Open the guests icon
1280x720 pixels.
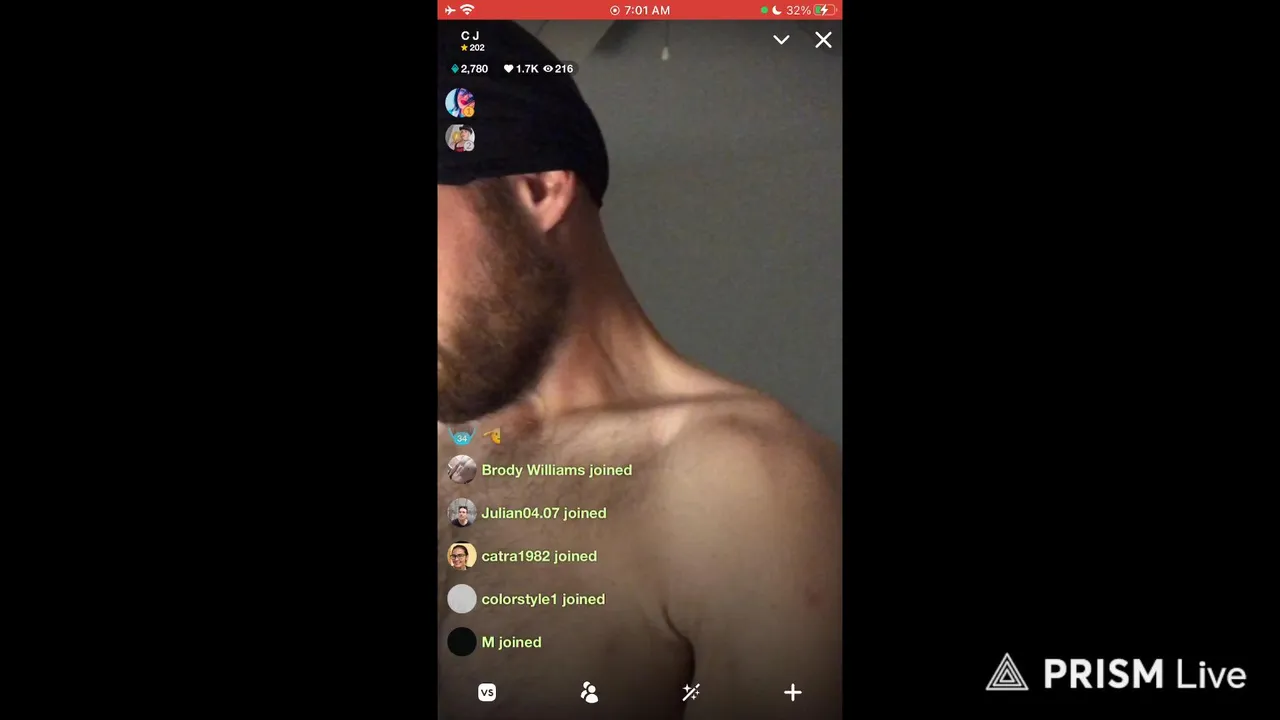589,692
